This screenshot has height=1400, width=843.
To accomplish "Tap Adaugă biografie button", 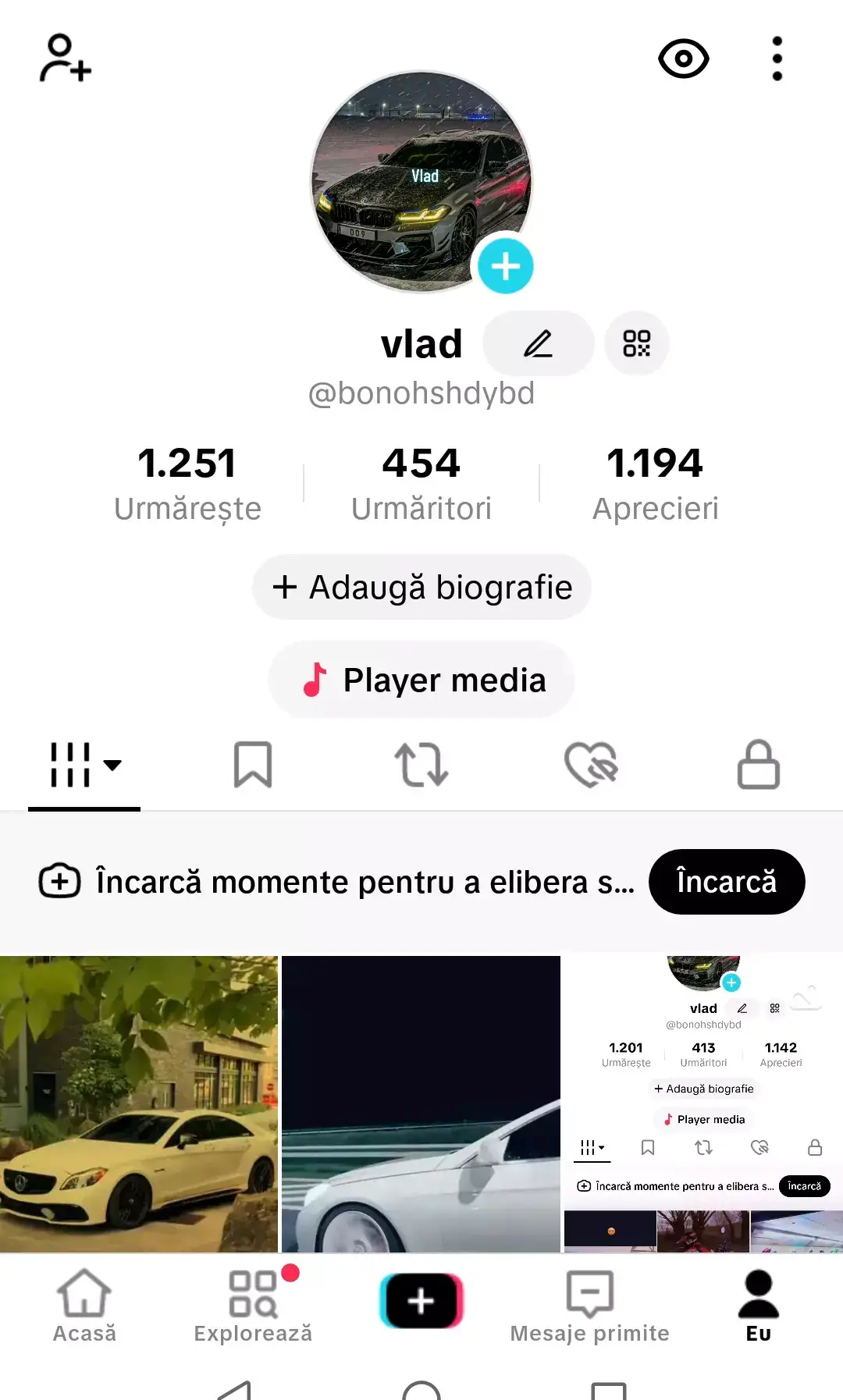I will click(x=421, y=587).
